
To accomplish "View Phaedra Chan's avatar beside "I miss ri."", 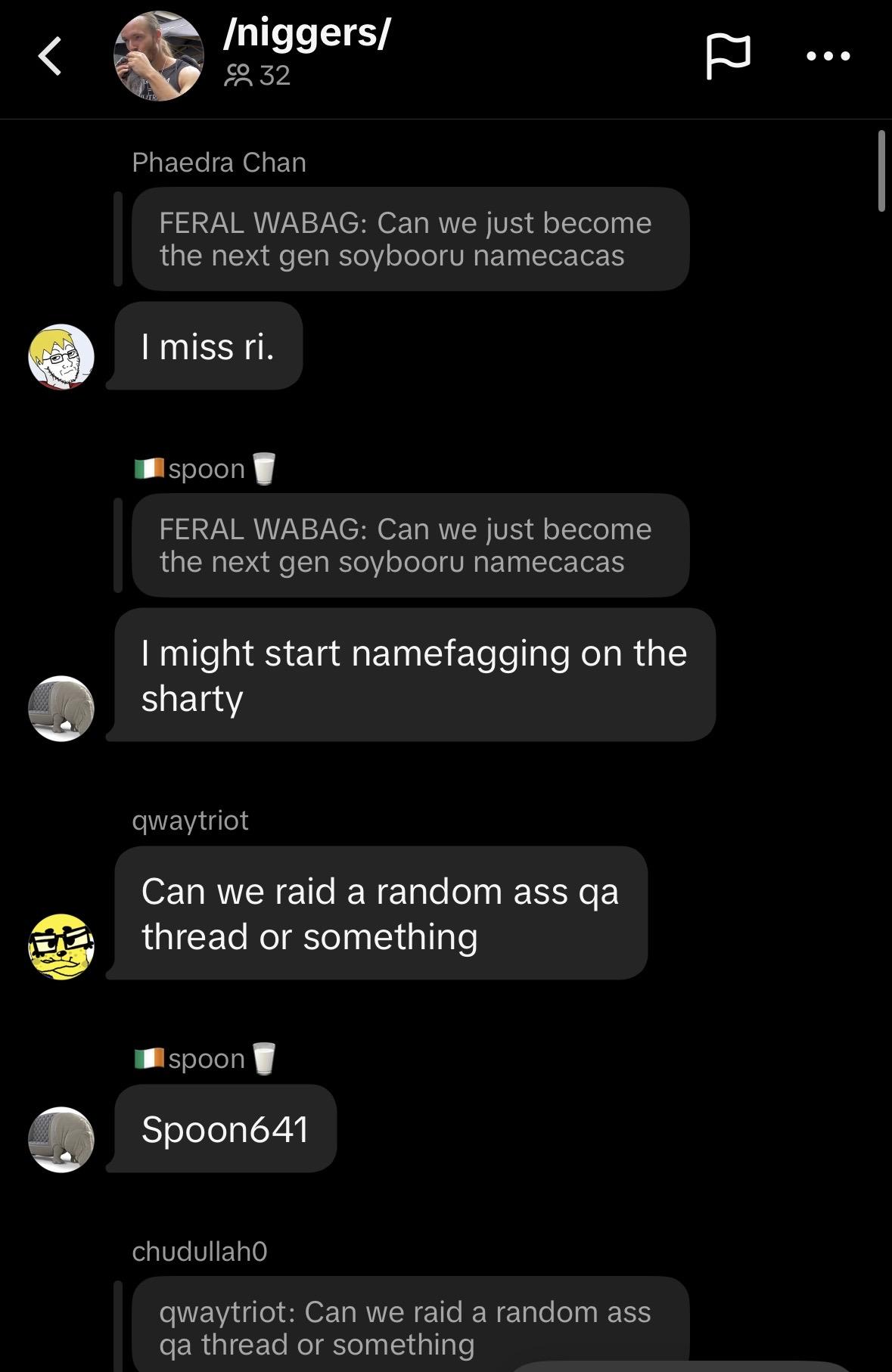I will [61, 357].
